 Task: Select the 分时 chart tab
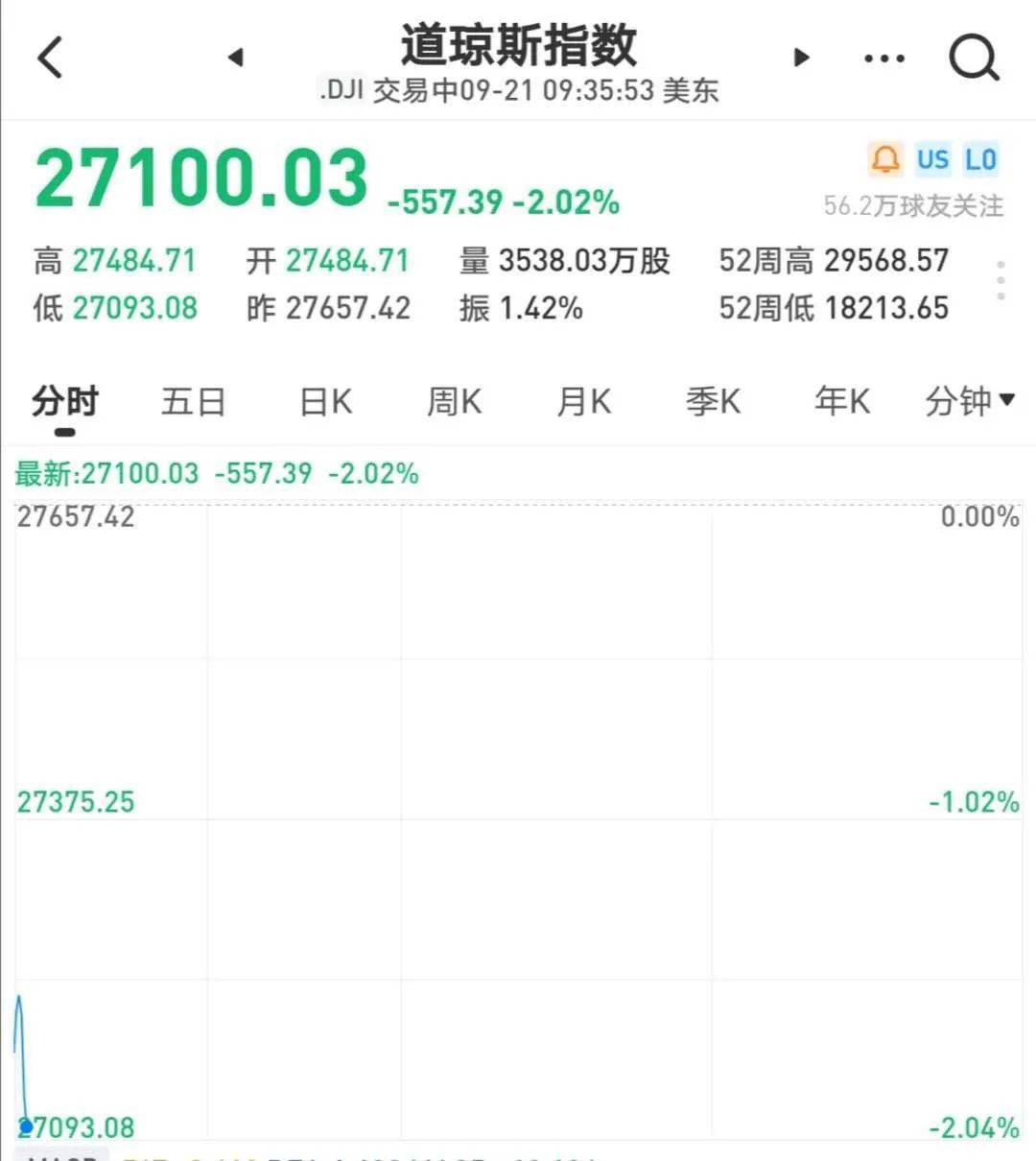coord(65,401)
